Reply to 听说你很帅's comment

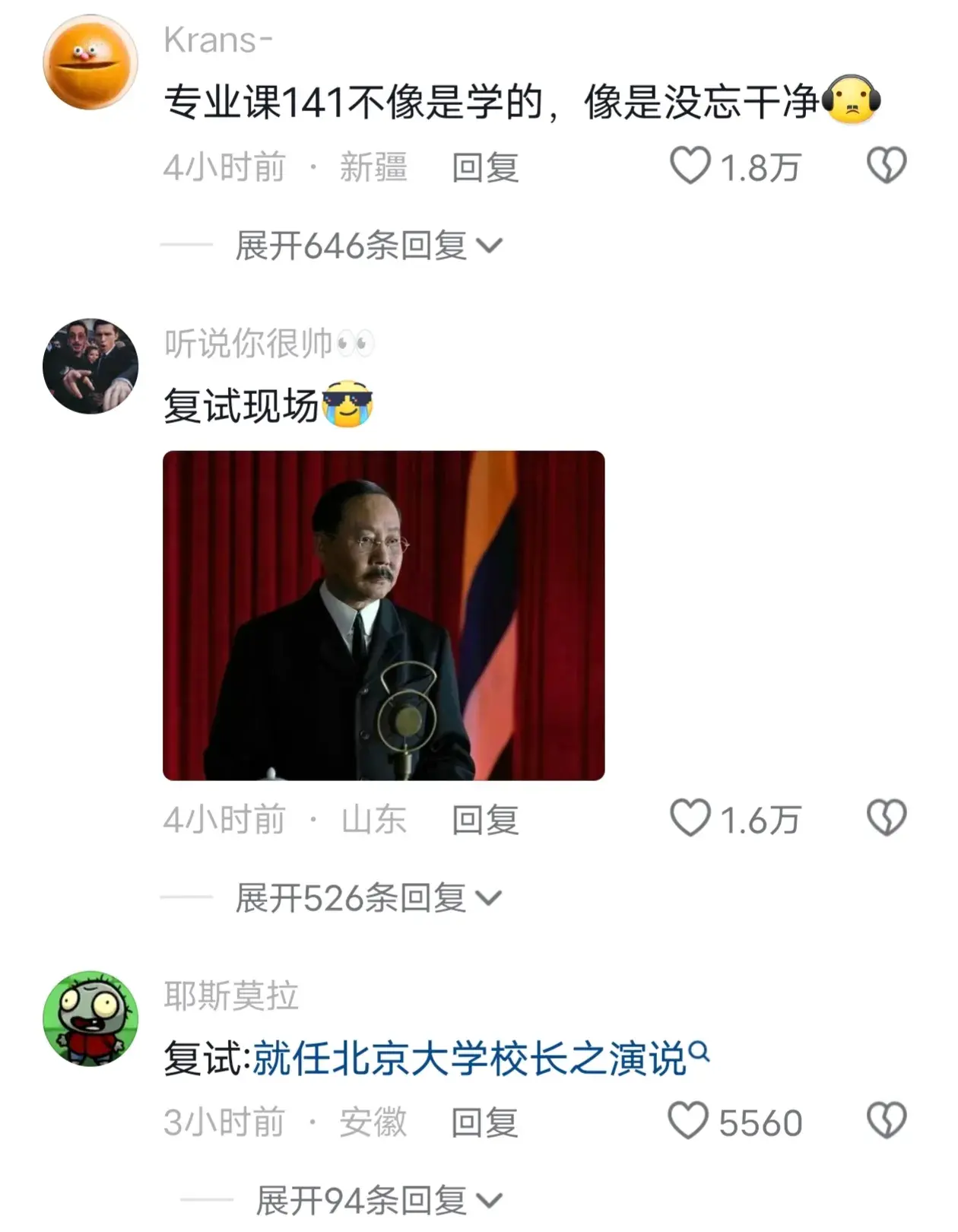pos(484,820)
